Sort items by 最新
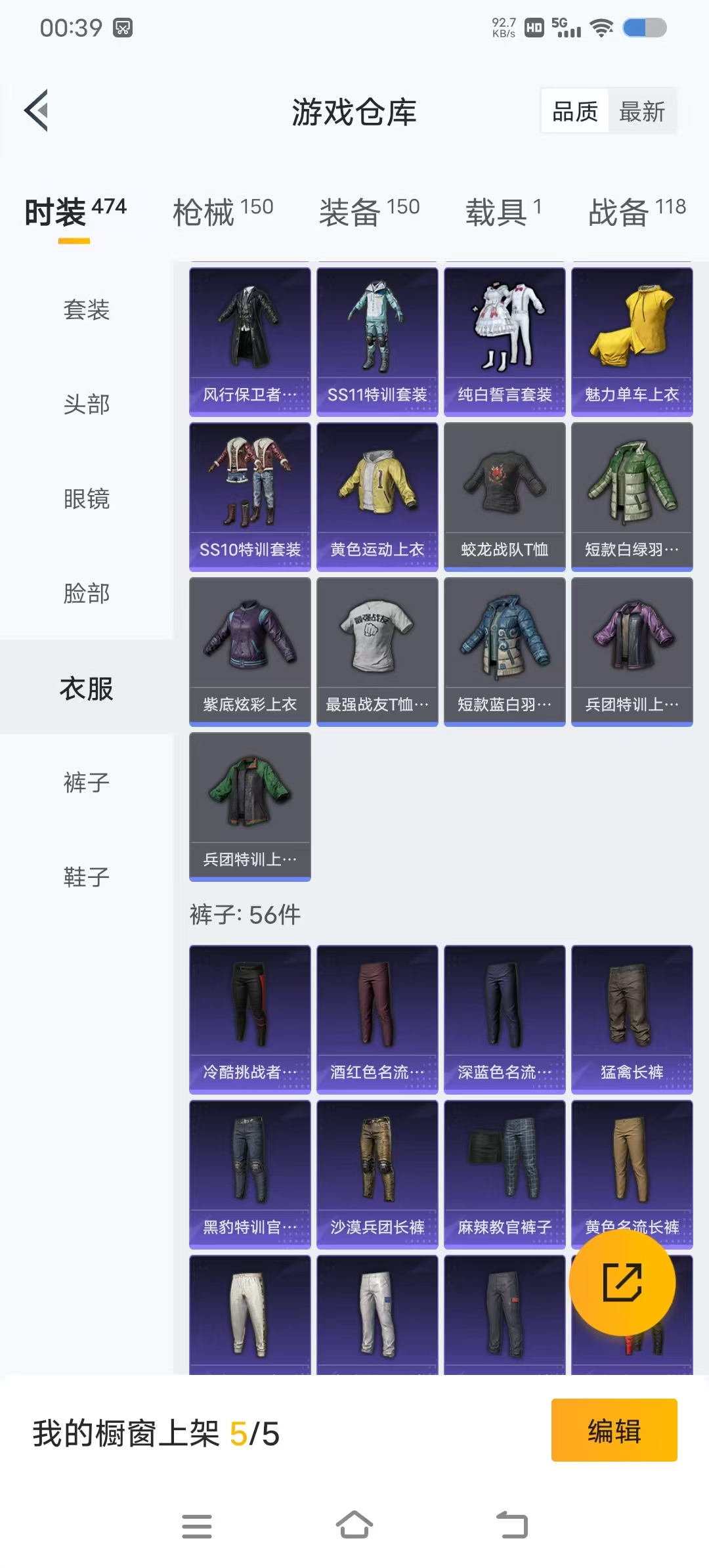 (x=641, y=111)
